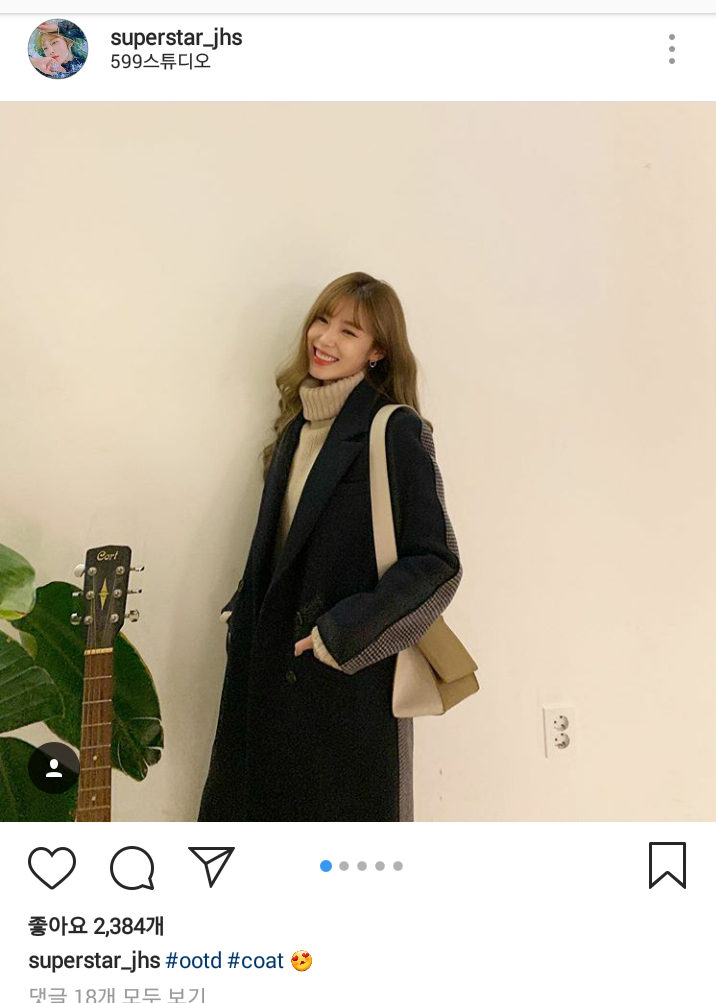
Task: Open comments via speech bubble icon
Action: [132, 867]
